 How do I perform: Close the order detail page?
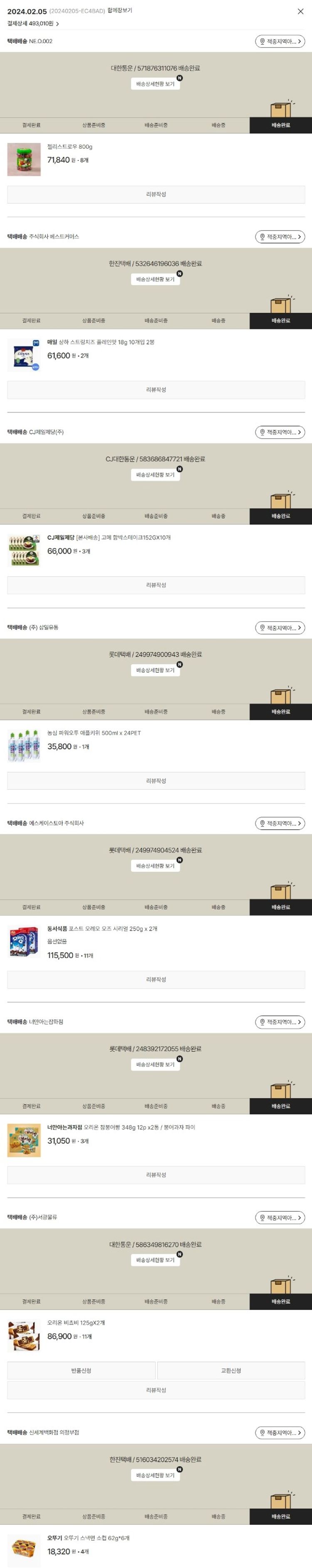(300, 12)
